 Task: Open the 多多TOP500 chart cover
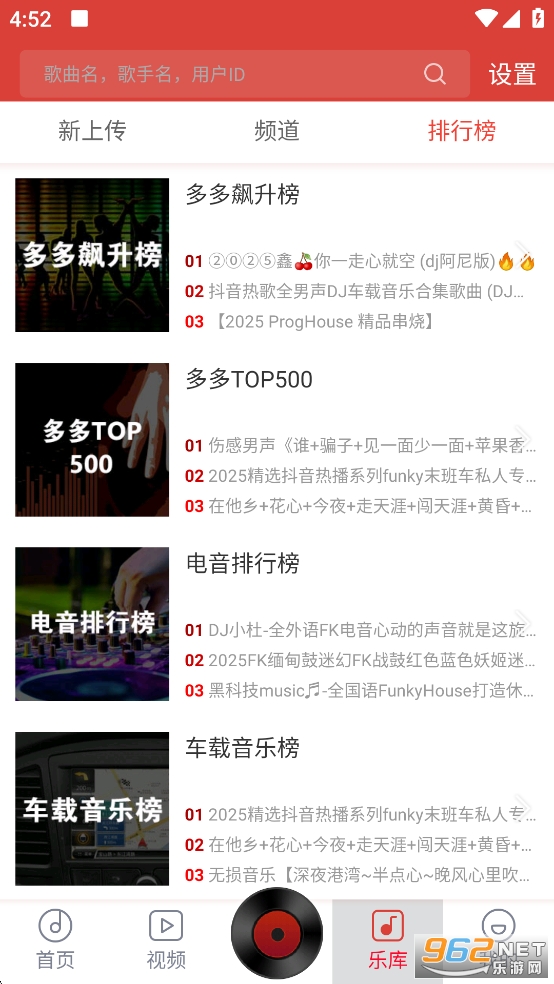[x=92, y=440]
